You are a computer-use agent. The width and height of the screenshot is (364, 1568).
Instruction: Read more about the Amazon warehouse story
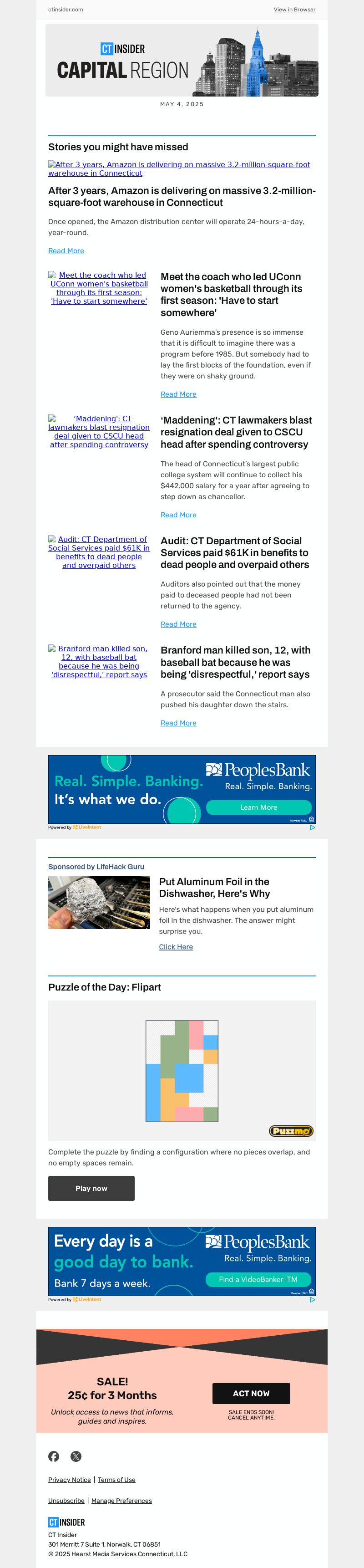pyautogui.click(x=66, y=251)
